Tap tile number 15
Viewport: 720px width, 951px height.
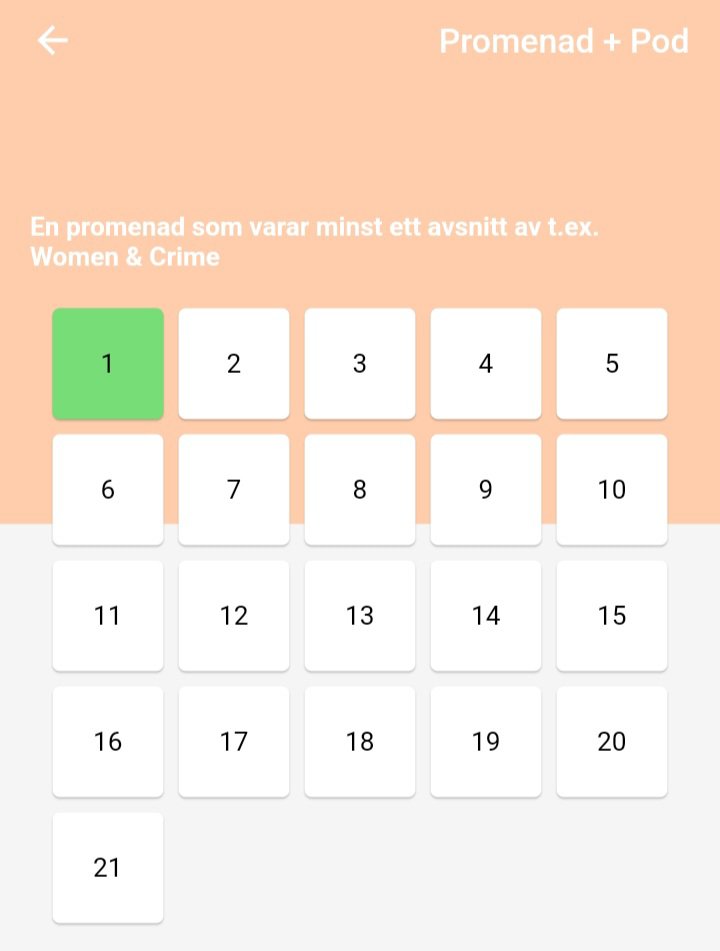(612, 616)
